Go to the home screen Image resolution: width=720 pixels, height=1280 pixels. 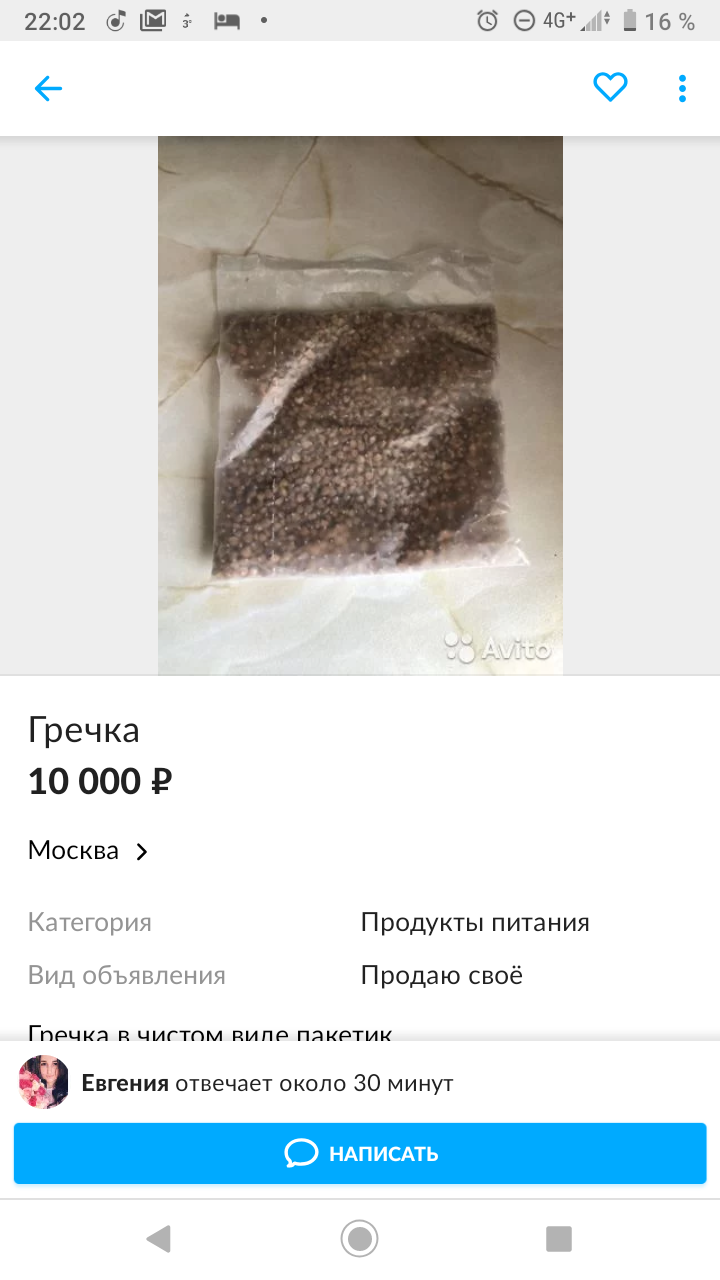coord(359,1239)
